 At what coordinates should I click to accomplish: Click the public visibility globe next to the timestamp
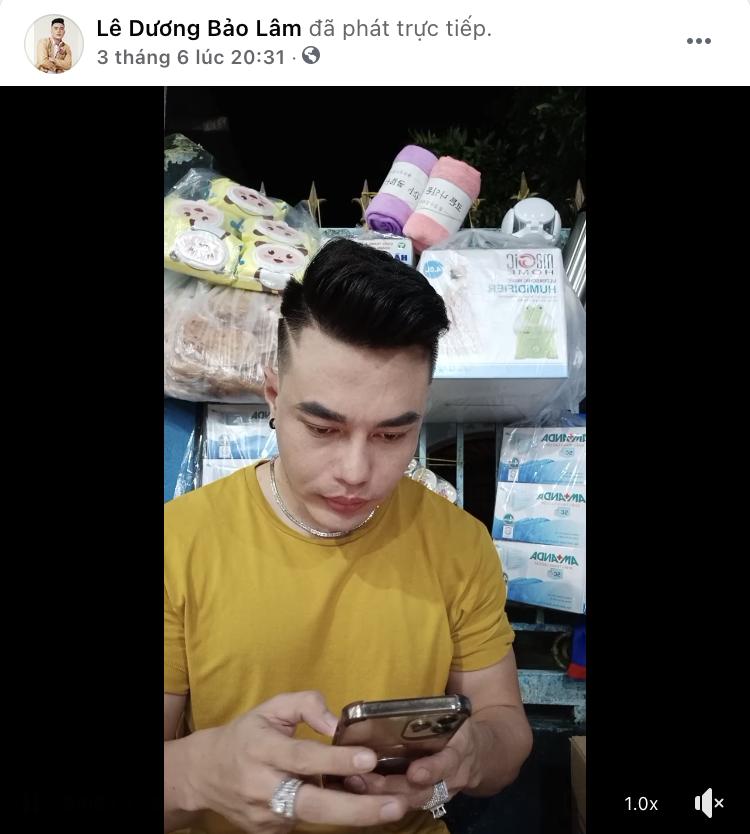(313, 56)
